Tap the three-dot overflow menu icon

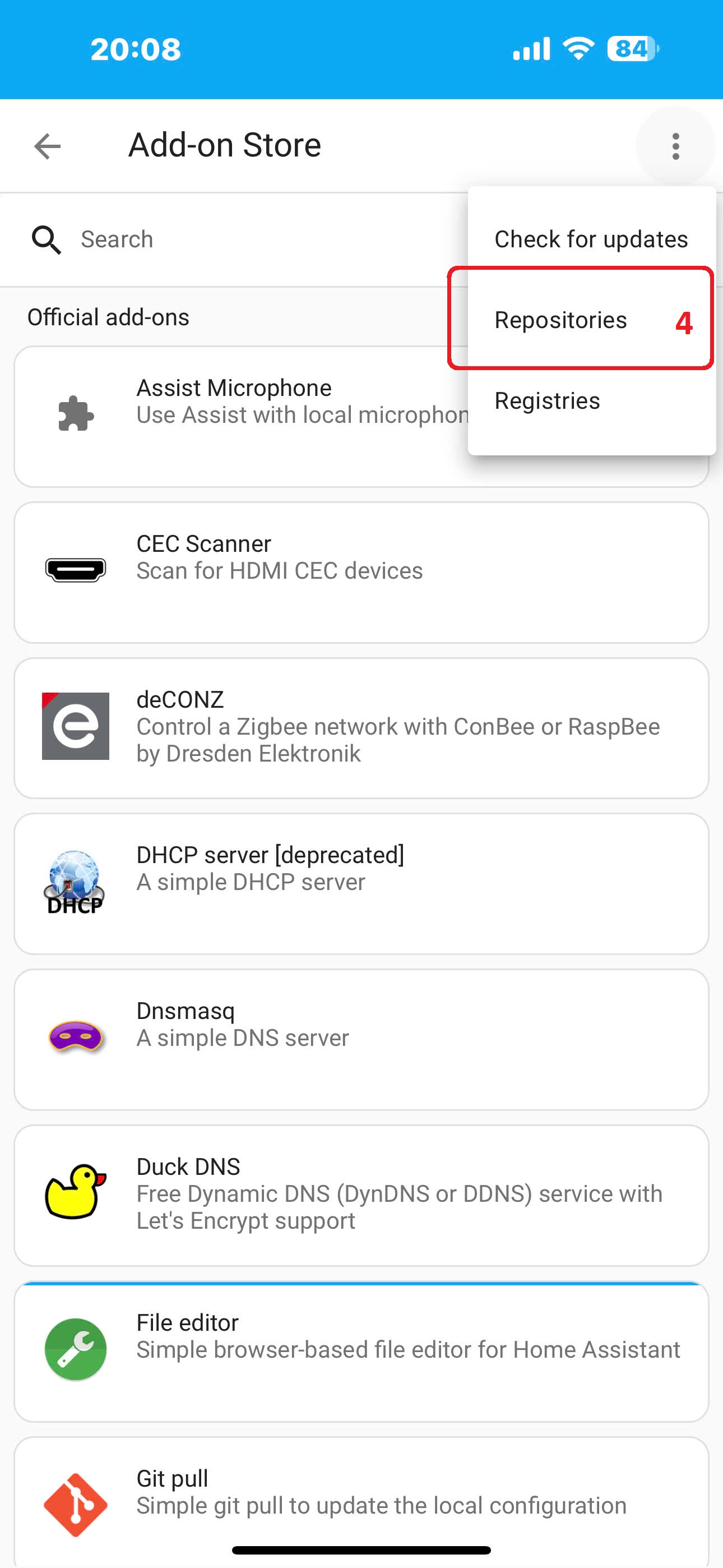[x=675, y=146]
